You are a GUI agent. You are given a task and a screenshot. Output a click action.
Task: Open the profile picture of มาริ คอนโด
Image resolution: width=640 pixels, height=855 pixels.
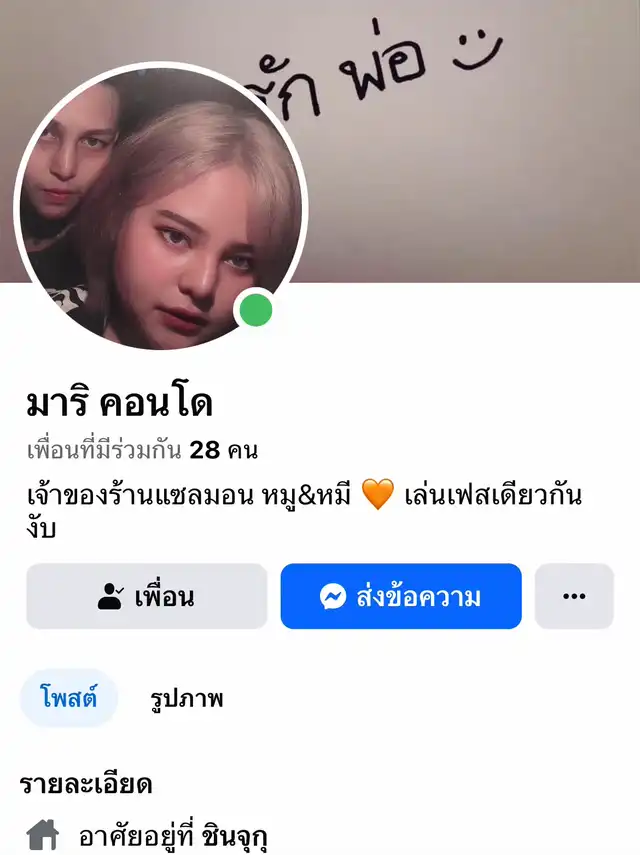pyautogui.click(x=160, y=208)
